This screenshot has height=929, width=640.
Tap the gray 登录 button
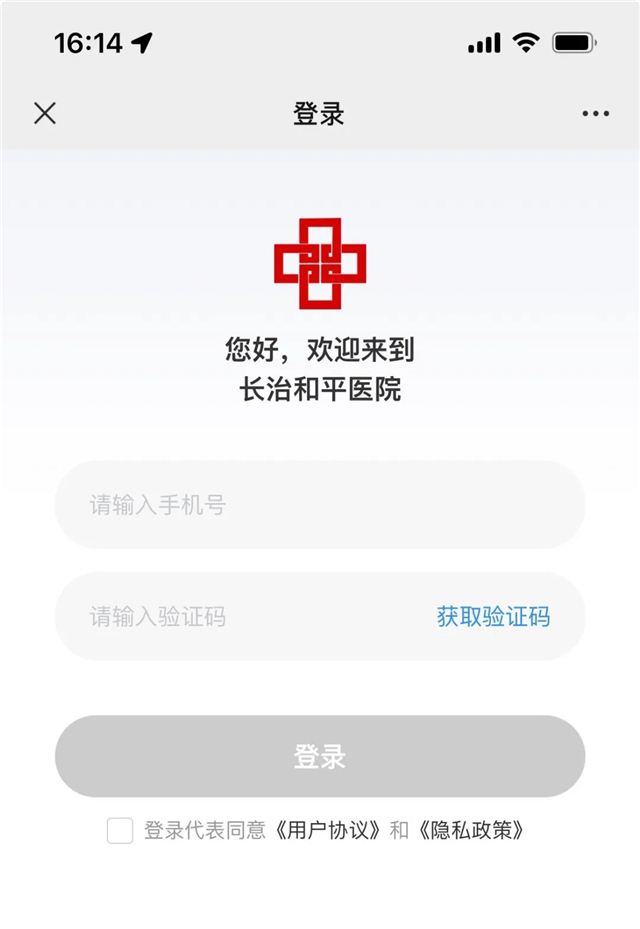coord(320,756)
